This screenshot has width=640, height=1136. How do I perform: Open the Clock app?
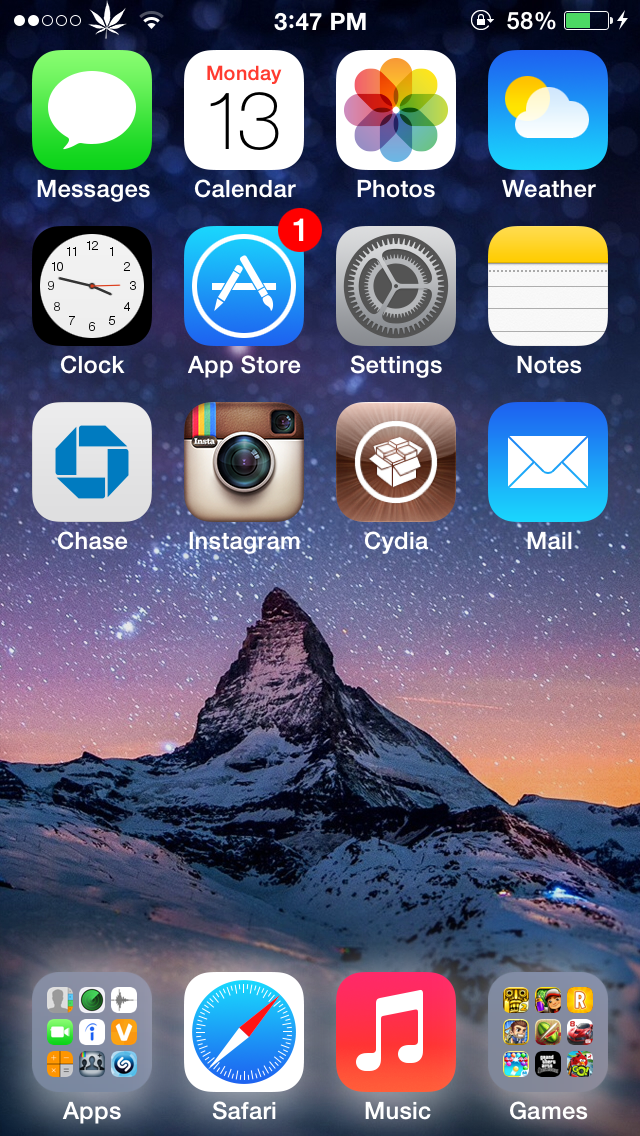pyautogui.click(x=92, y=286)
